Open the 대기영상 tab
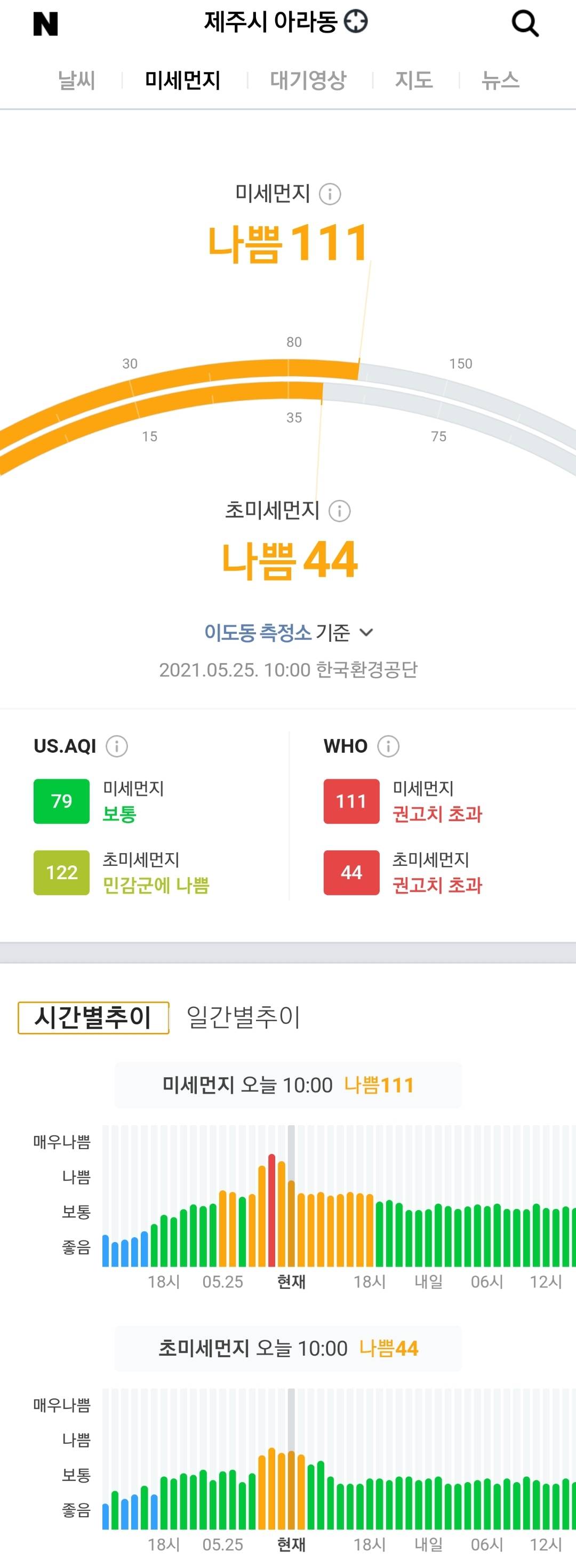Image resolution: width=576 pixels, height=1568 pixels. (308, 79)
